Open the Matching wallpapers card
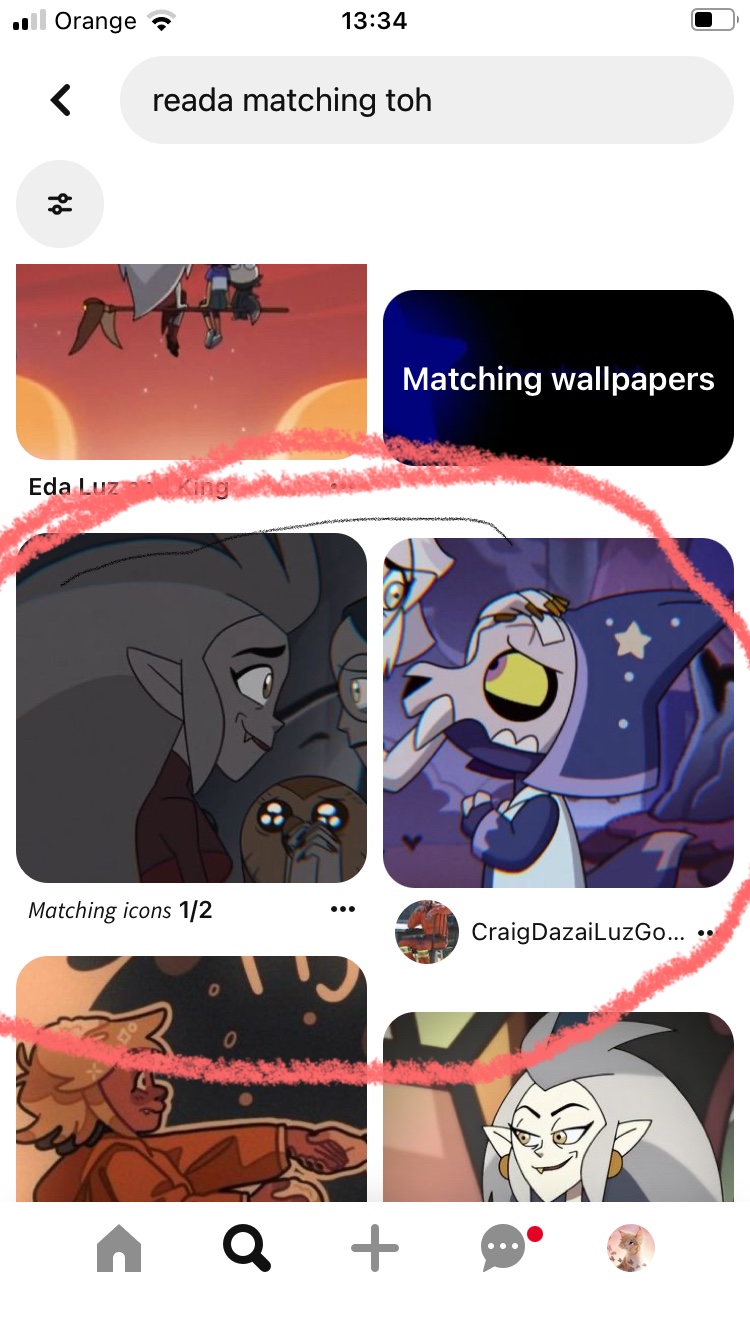 558,378
